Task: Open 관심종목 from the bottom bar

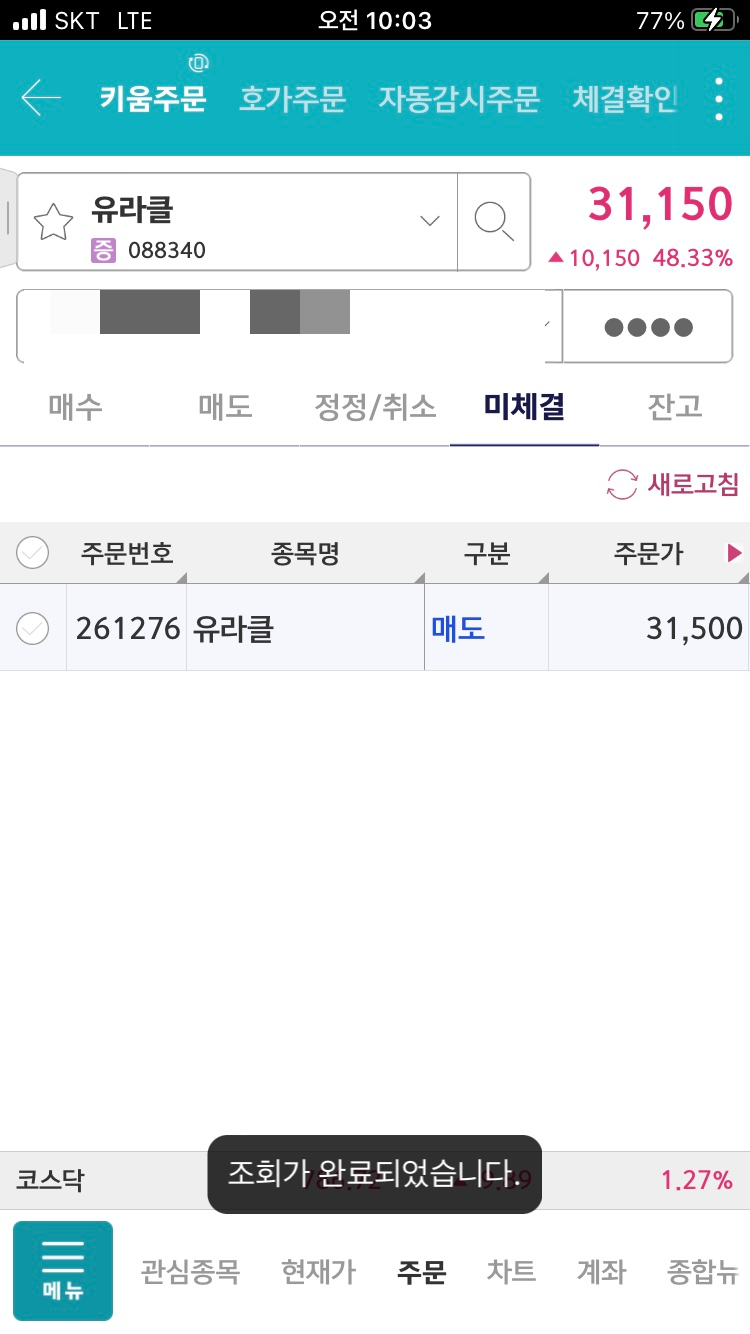Action: (190, 1272)
